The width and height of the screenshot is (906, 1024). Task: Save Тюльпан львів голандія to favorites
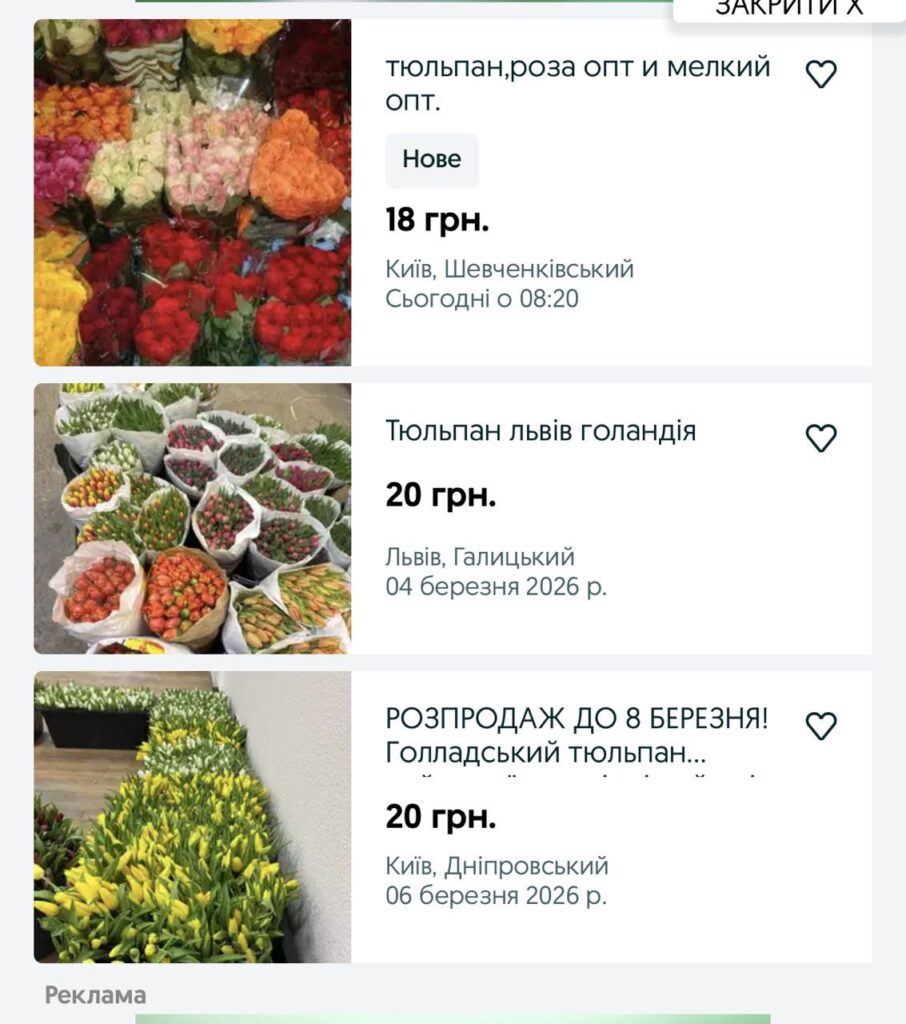pyautogui.click(x=821, y=438)
